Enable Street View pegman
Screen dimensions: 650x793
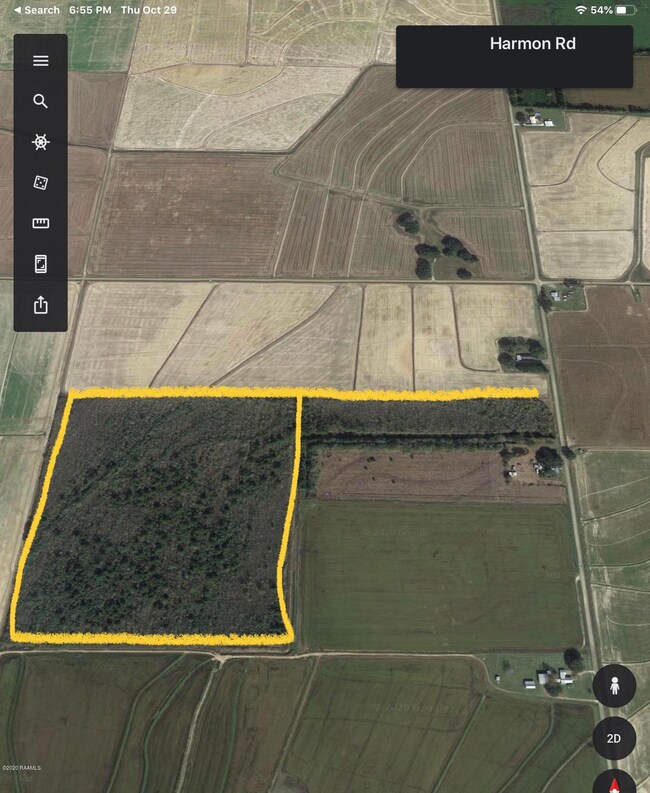(x=614, y=687)
